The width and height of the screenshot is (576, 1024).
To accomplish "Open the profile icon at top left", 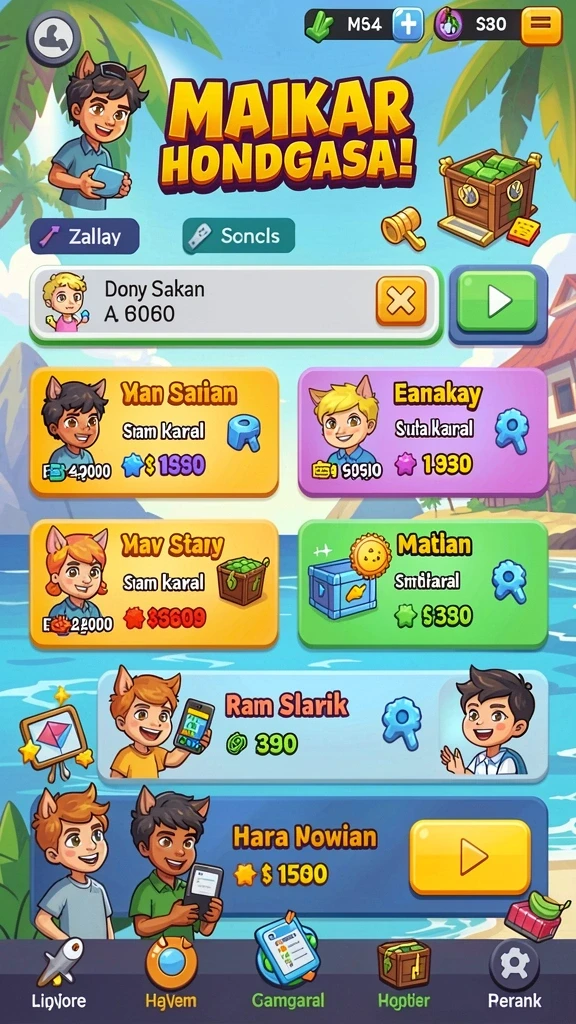I will pos(54,38).
